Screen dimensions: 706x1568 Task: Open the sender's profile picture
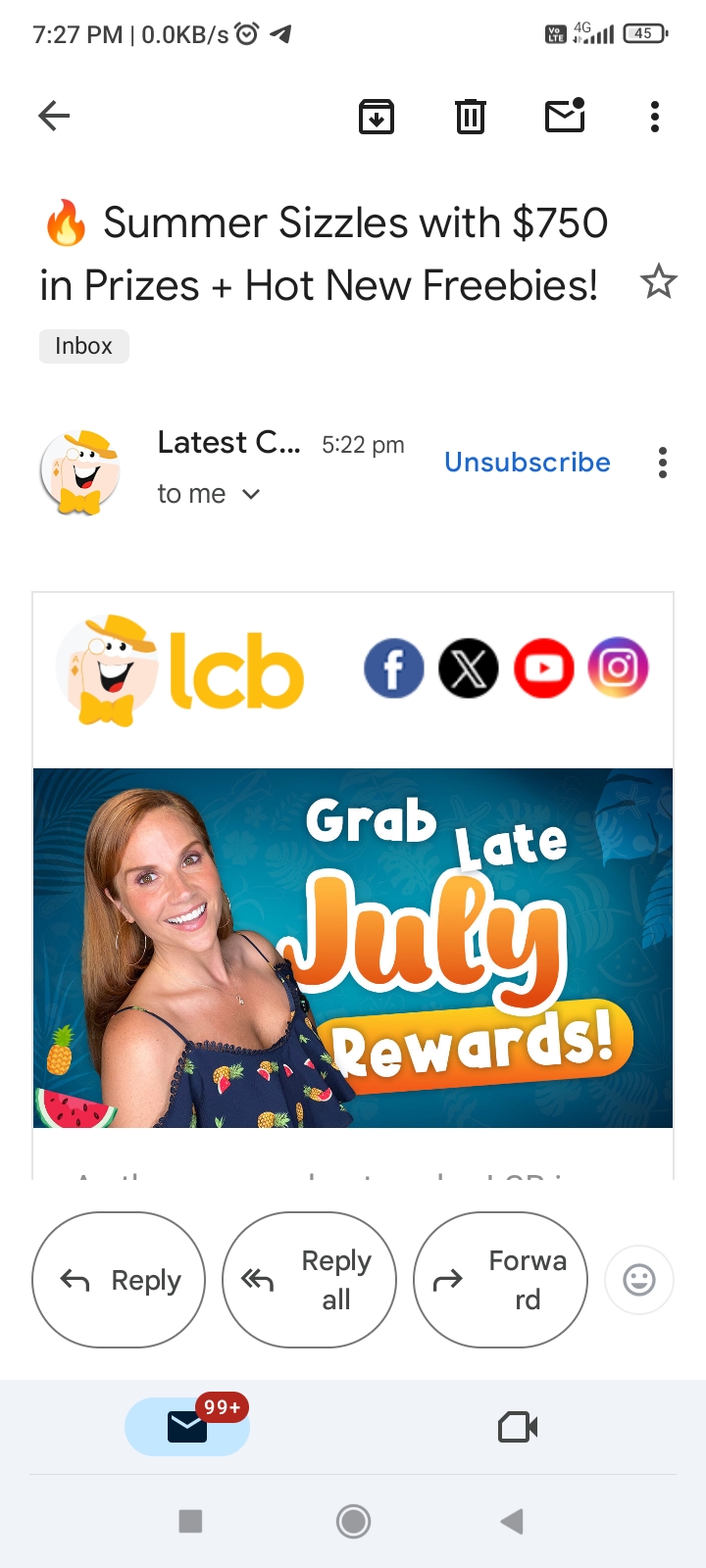pyautogui.click(x=80, y=471)
